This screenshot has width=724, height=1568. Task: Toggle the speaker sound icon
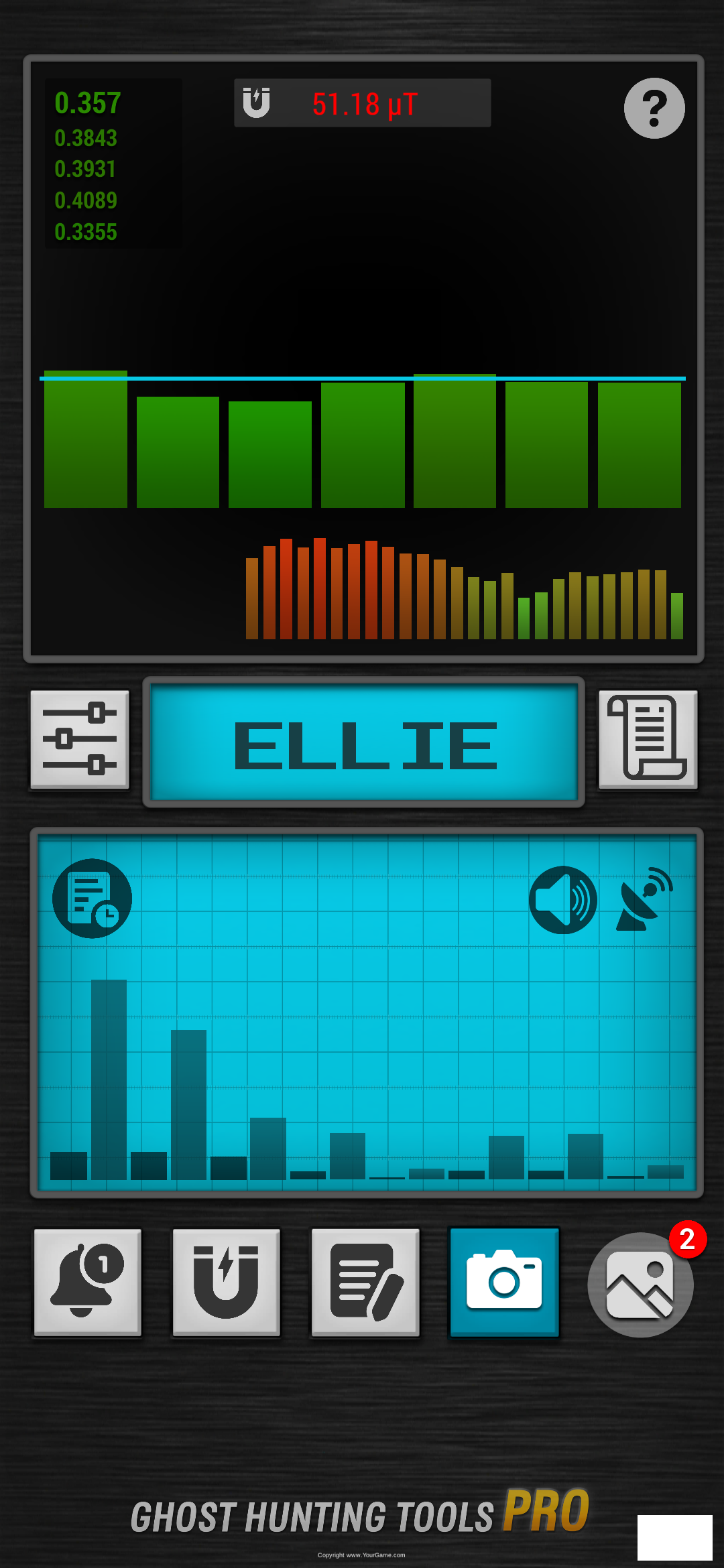(x=563, y=900)
